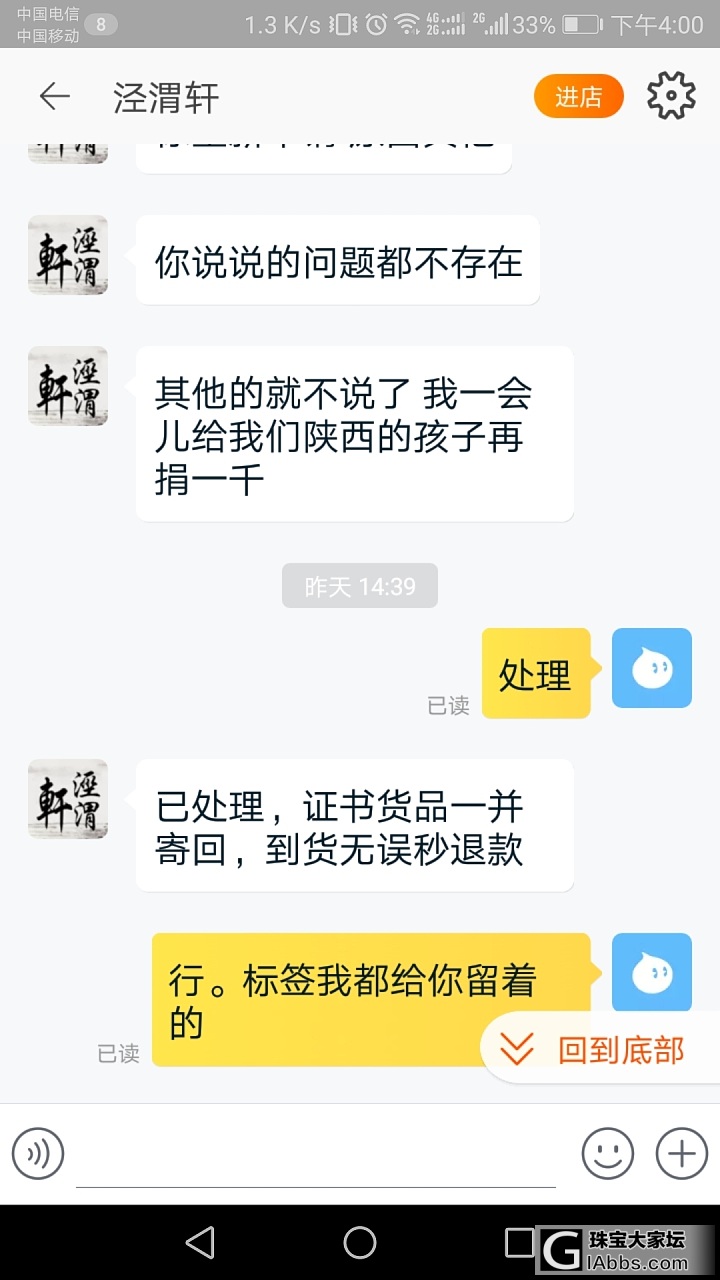The height and width of the screenshot is (1280, 720).
Task: Open seller avatar beside 你说说的问题都不存在
Action: pos(68,255)
